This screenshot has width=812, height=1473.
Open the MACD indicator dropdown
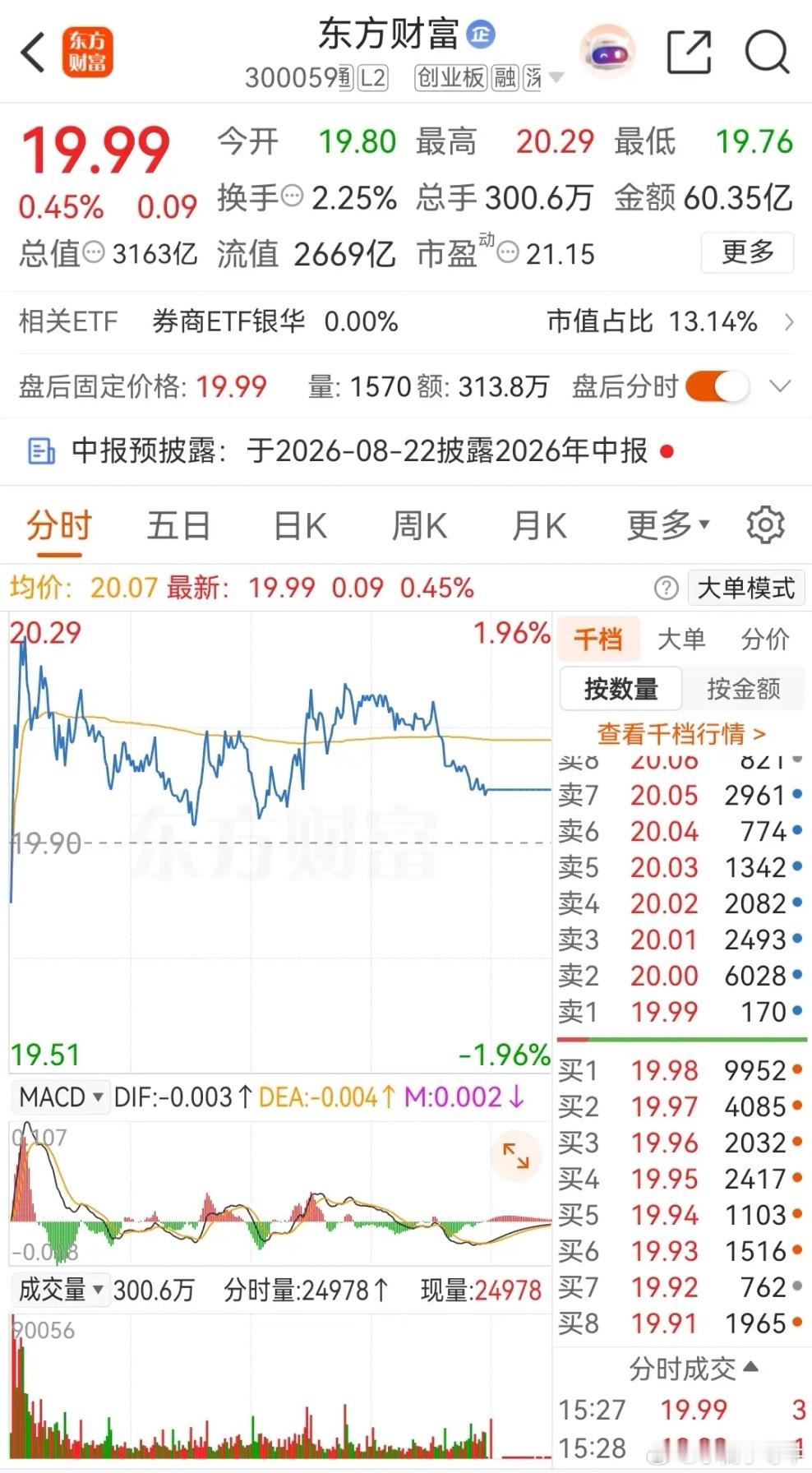coord(62,1097)
